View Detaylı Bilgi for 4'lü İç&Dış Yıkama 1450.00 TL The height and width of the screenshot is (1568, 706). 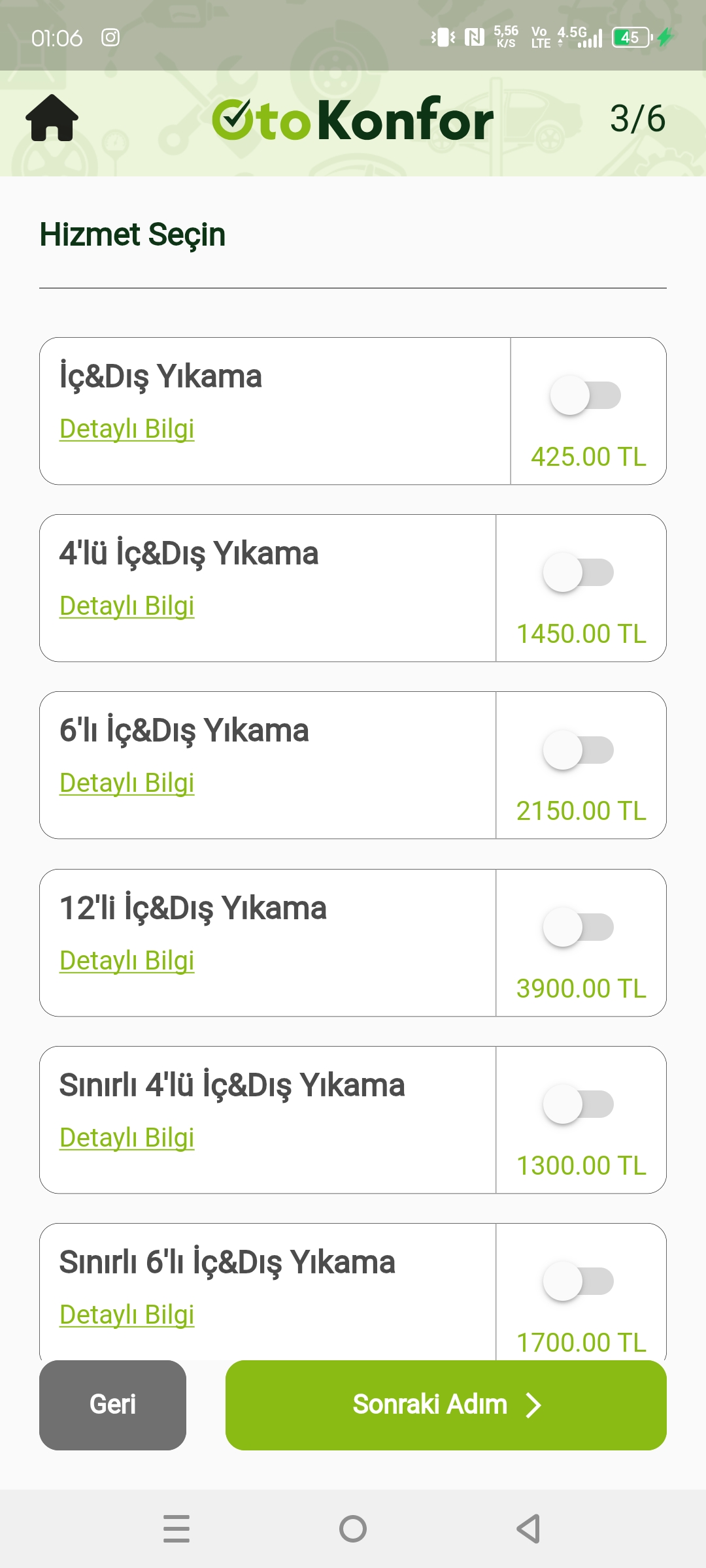(127, 606)
